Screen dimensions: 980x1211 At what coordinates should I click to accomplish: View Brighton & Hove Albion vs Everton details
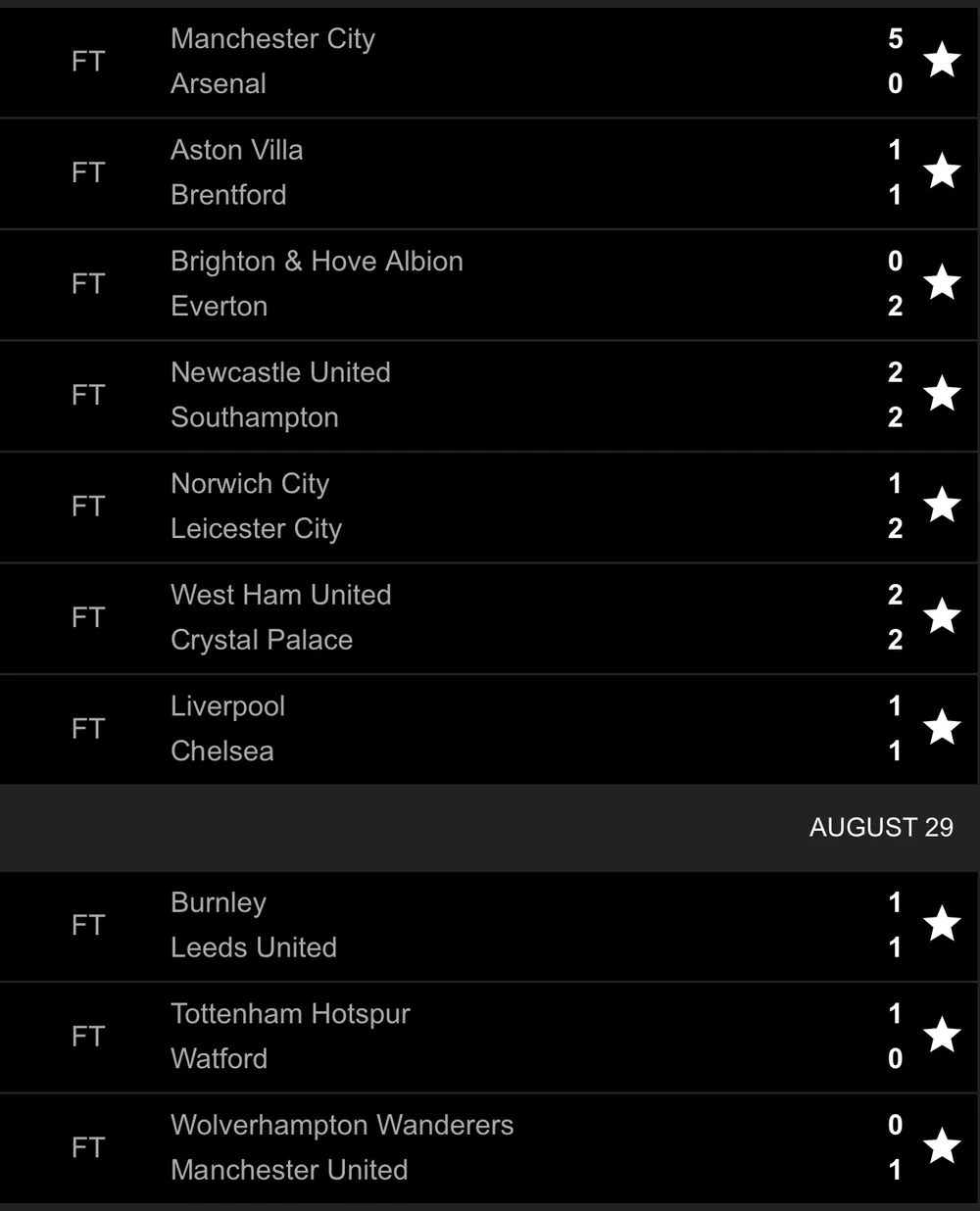pyautogui.click(x=441, y=283)
